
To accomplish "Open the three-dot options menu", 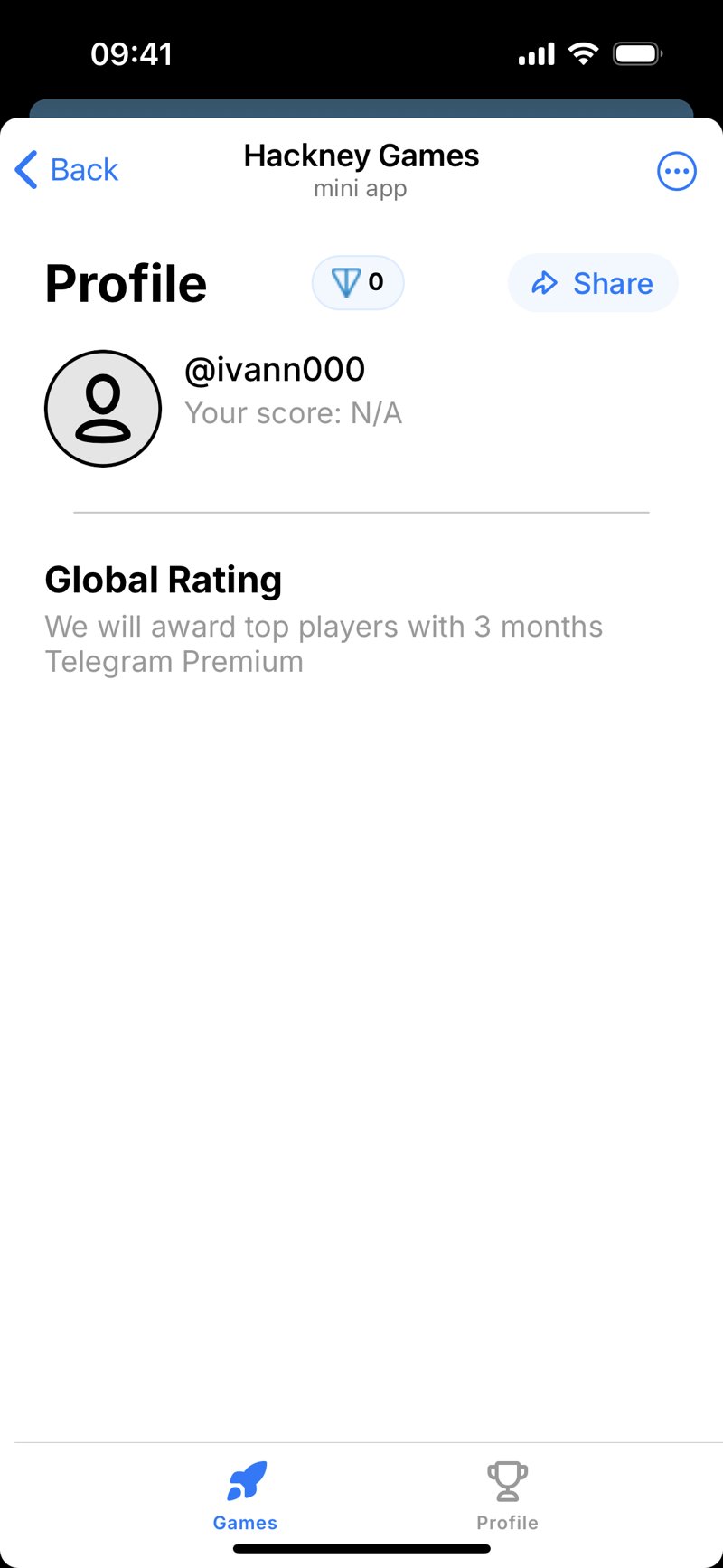I will (677, 171).
